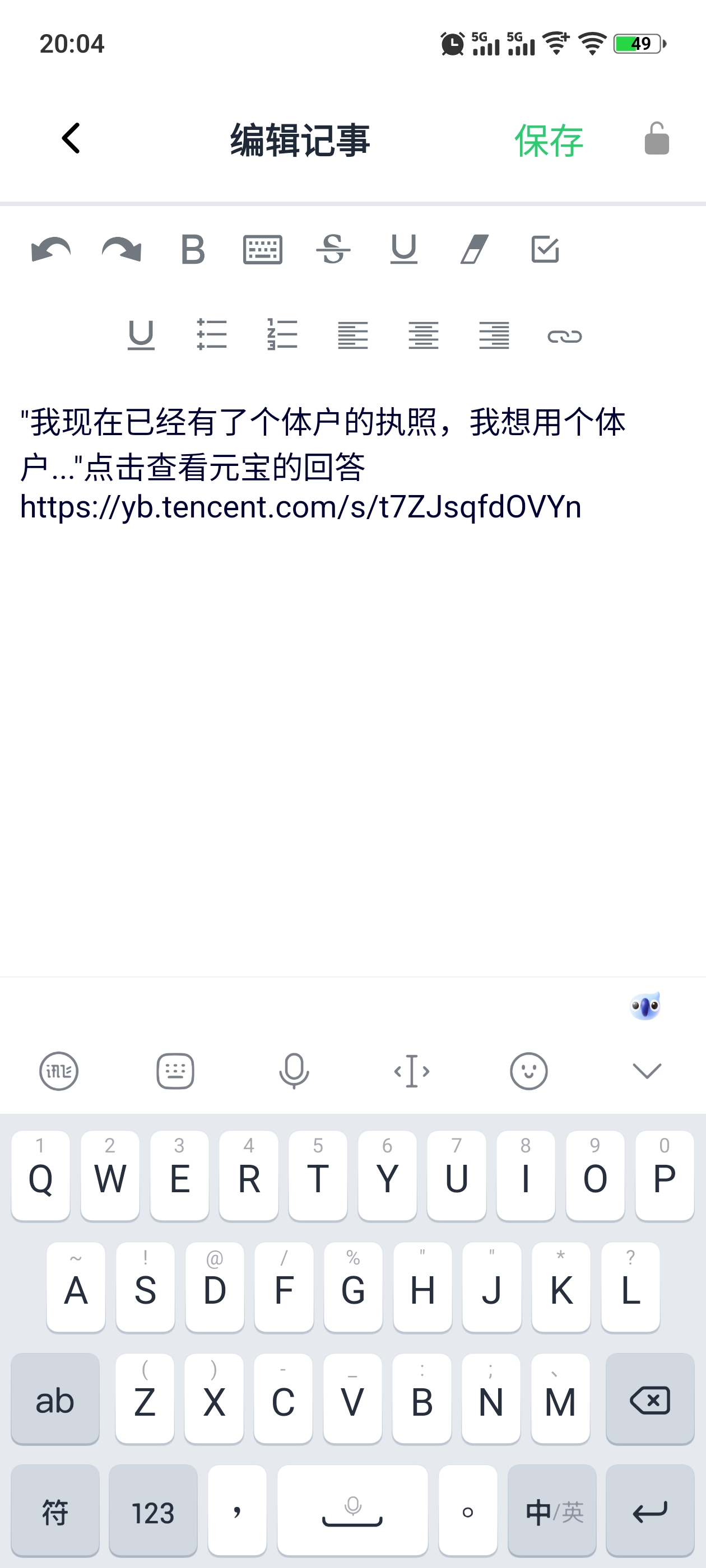The height and width of the screenshot is (1568, 706).
Task: Go back from the note editor
Action: point(71,139)
